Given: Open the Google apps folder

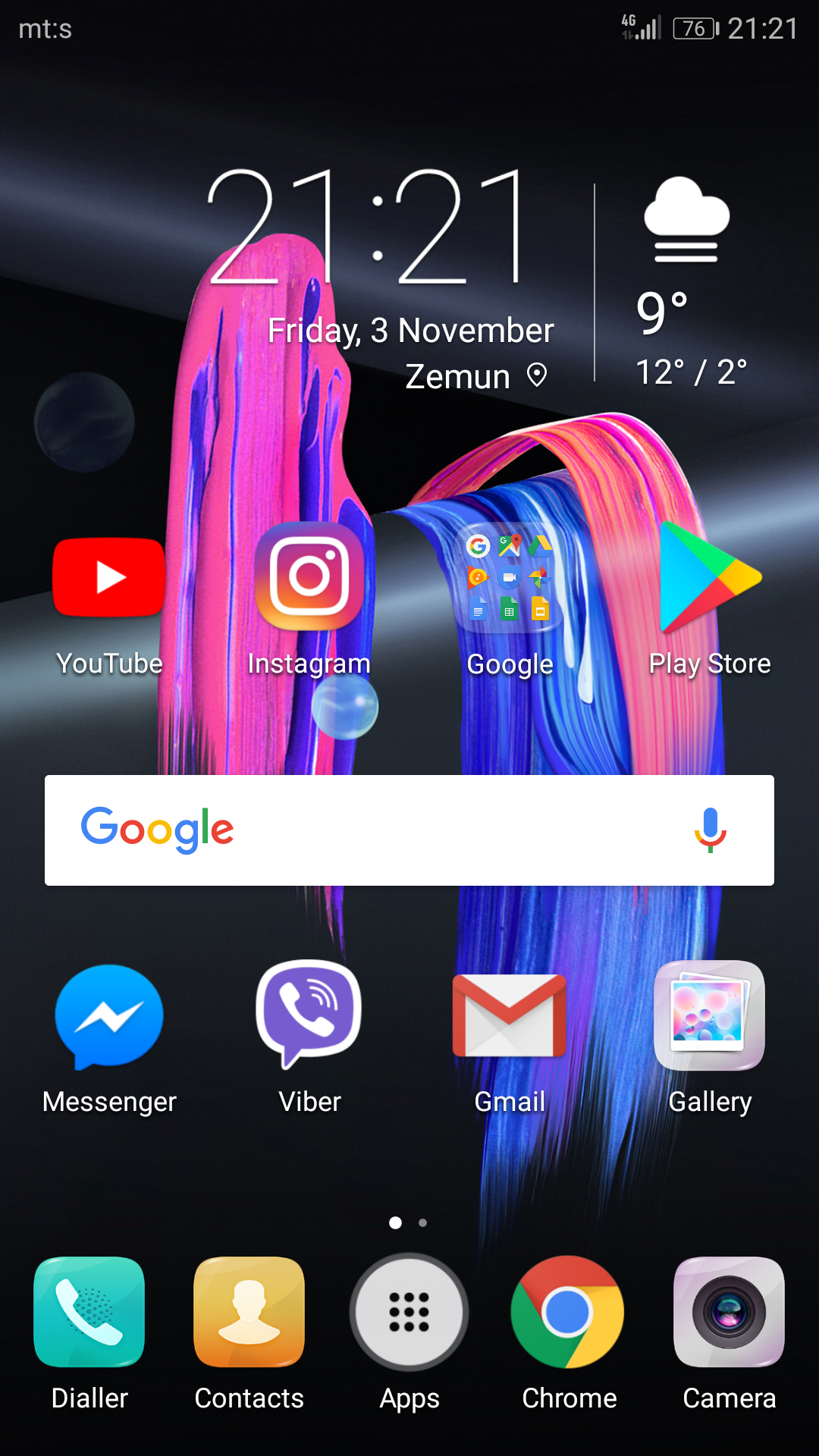Looking at the screenshot, I should (x=510, y=578).
